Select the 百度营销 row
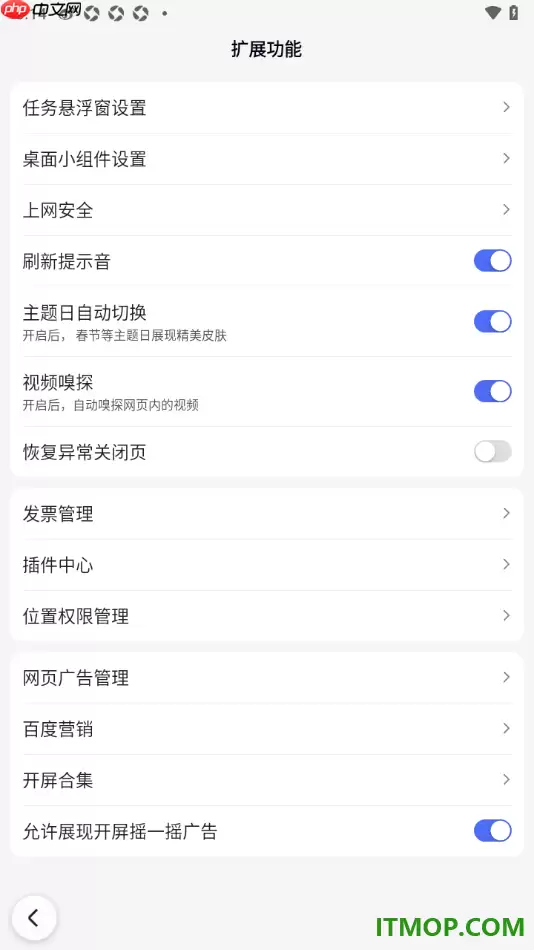 click(267, 729)
